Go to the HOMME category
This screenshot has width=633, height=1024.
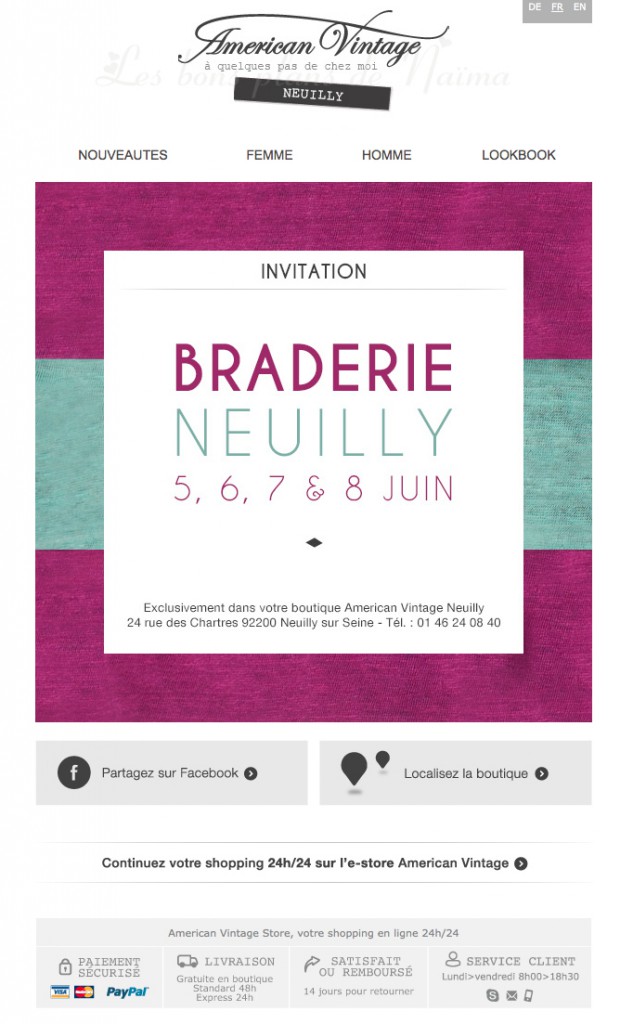(x=387, y=155)
